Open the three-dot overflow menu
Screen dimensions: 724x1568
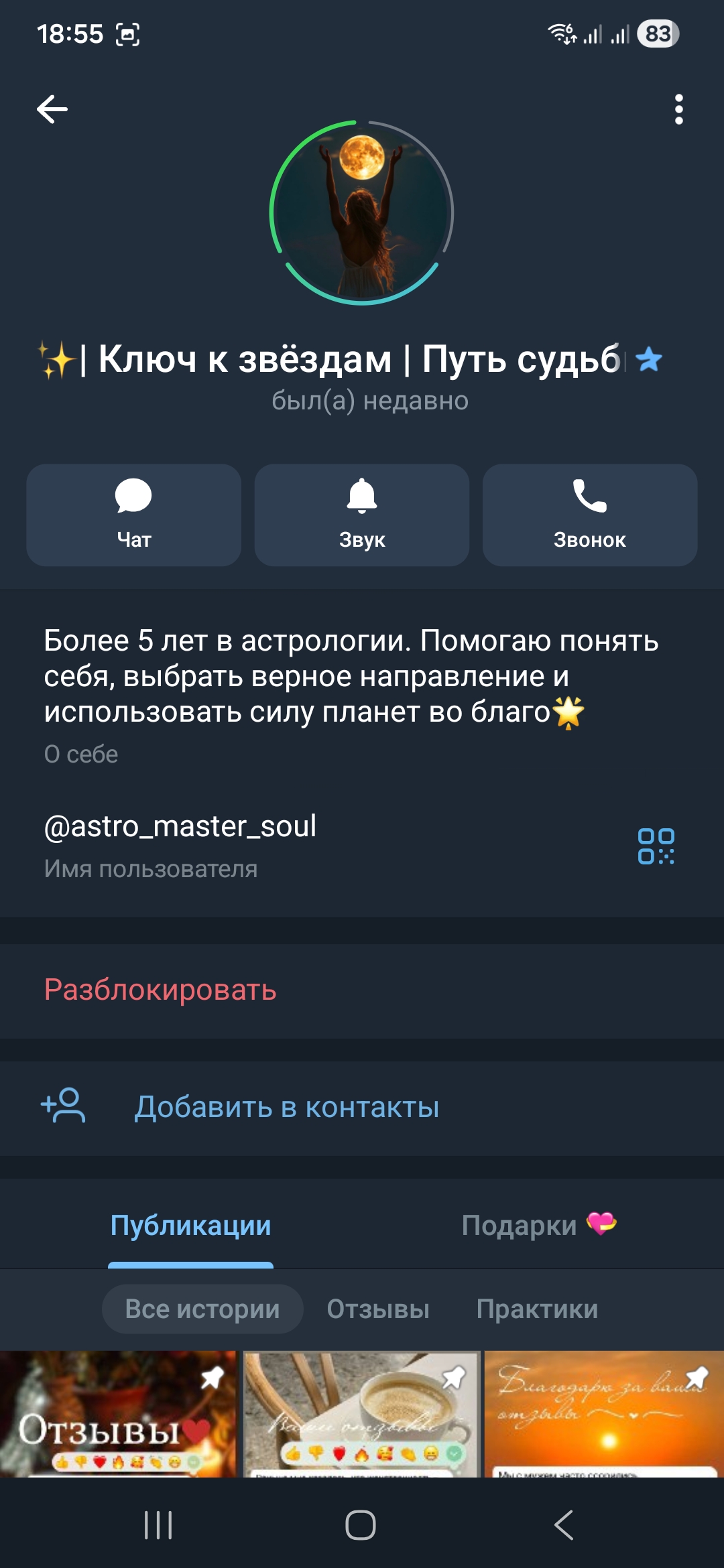[678, 109]
